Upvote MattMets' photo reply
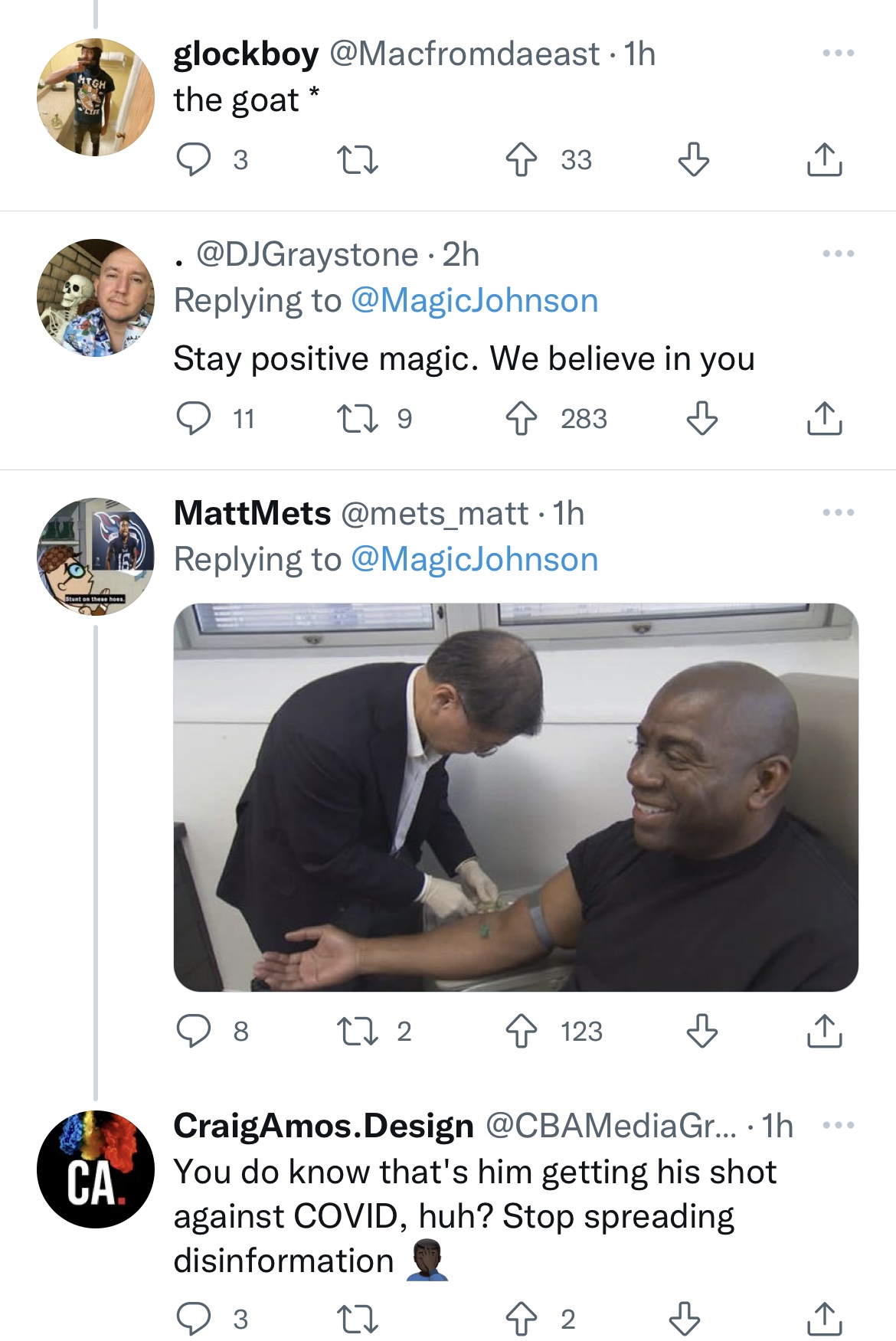This screenshot has height=1341, width=896. (525, 1032)
